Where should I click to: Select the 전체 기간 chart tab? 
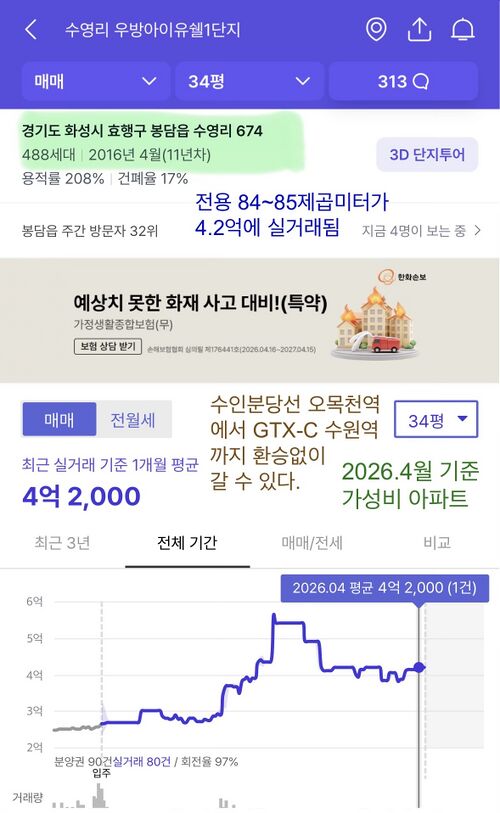187,543
